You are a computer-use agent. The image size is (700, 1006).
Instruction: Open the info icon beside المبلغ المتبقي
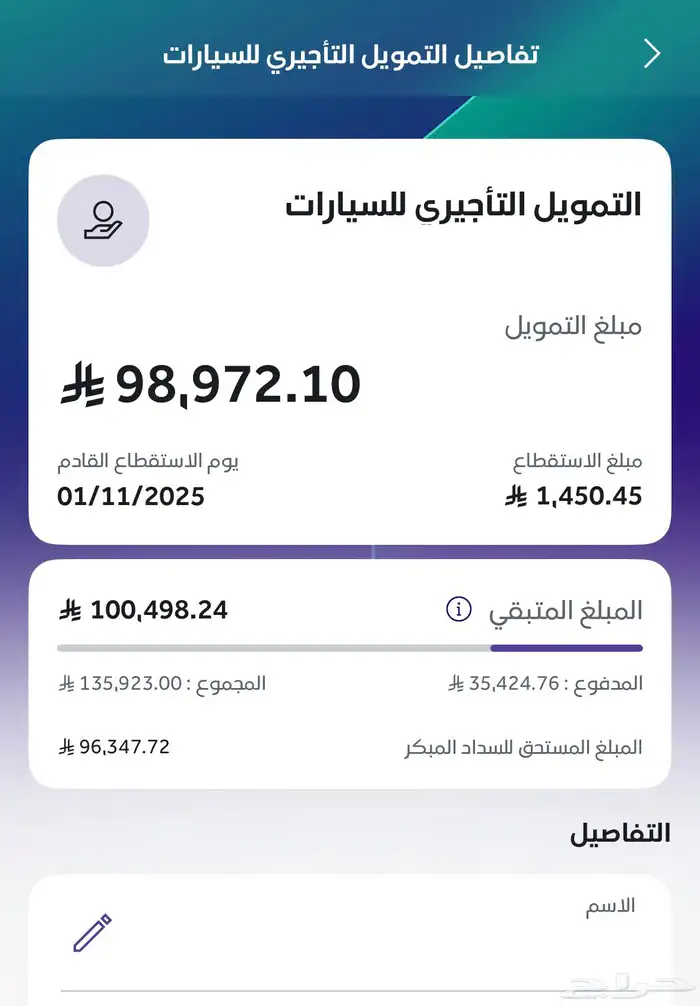click(x=459, y=609)
